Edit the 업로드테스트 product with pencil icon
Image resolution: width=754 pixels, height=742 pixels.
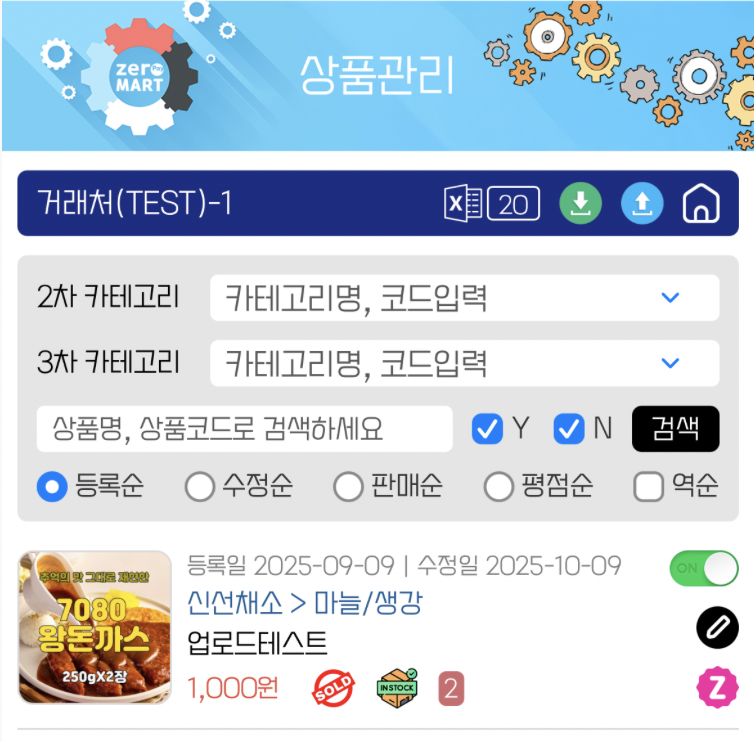pos(717,628)
